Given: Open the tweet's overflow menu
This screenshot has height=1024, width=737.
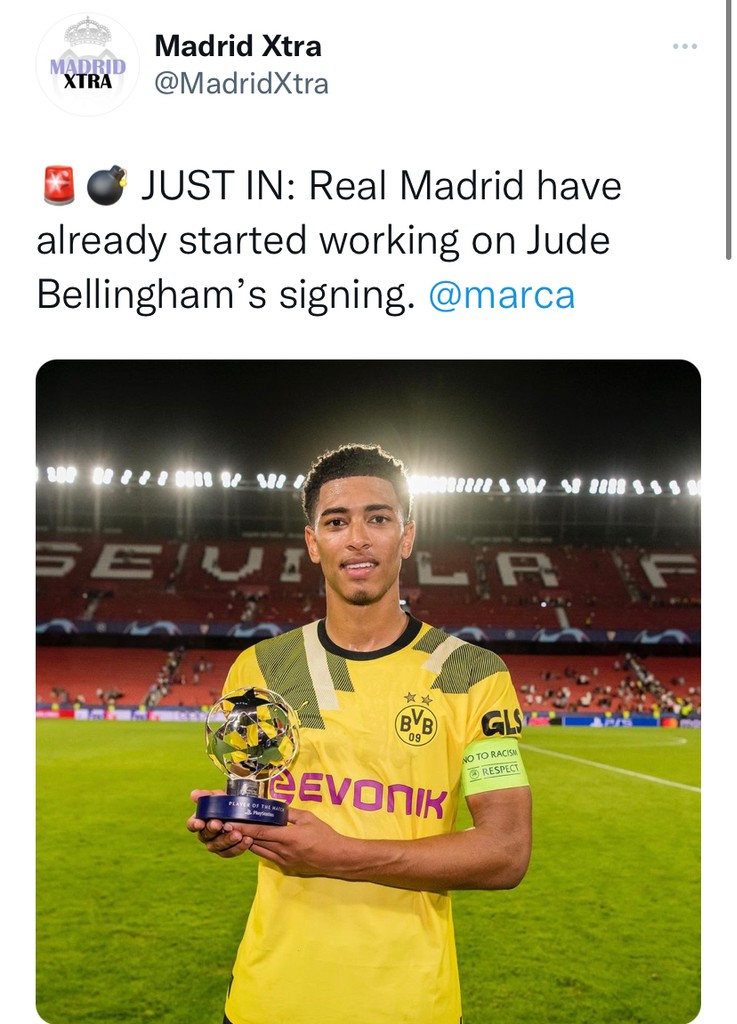Looking at the screenshot, I should (x=684, y=46).
